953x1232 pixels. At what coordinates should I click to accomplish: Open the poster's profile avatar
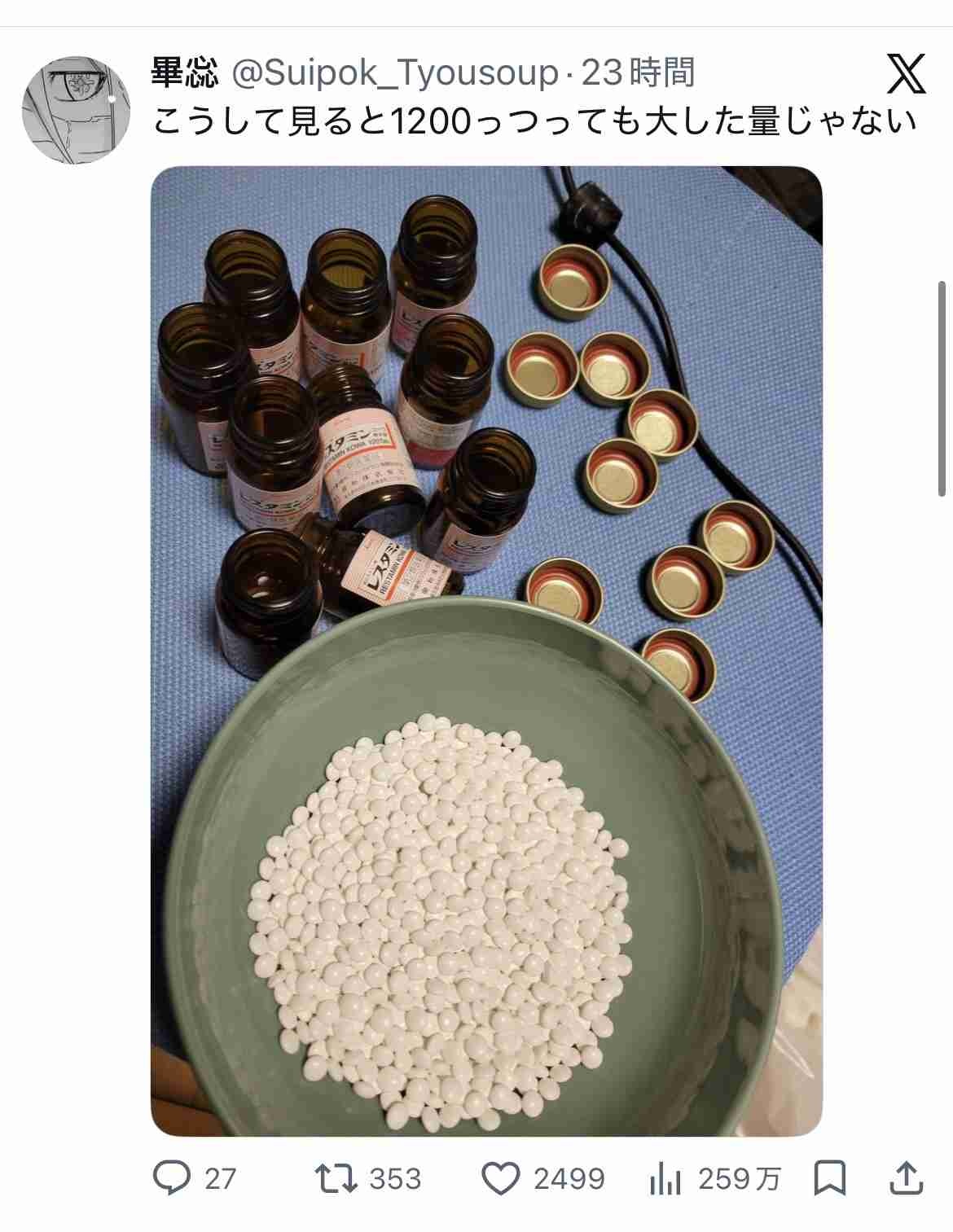76,109
